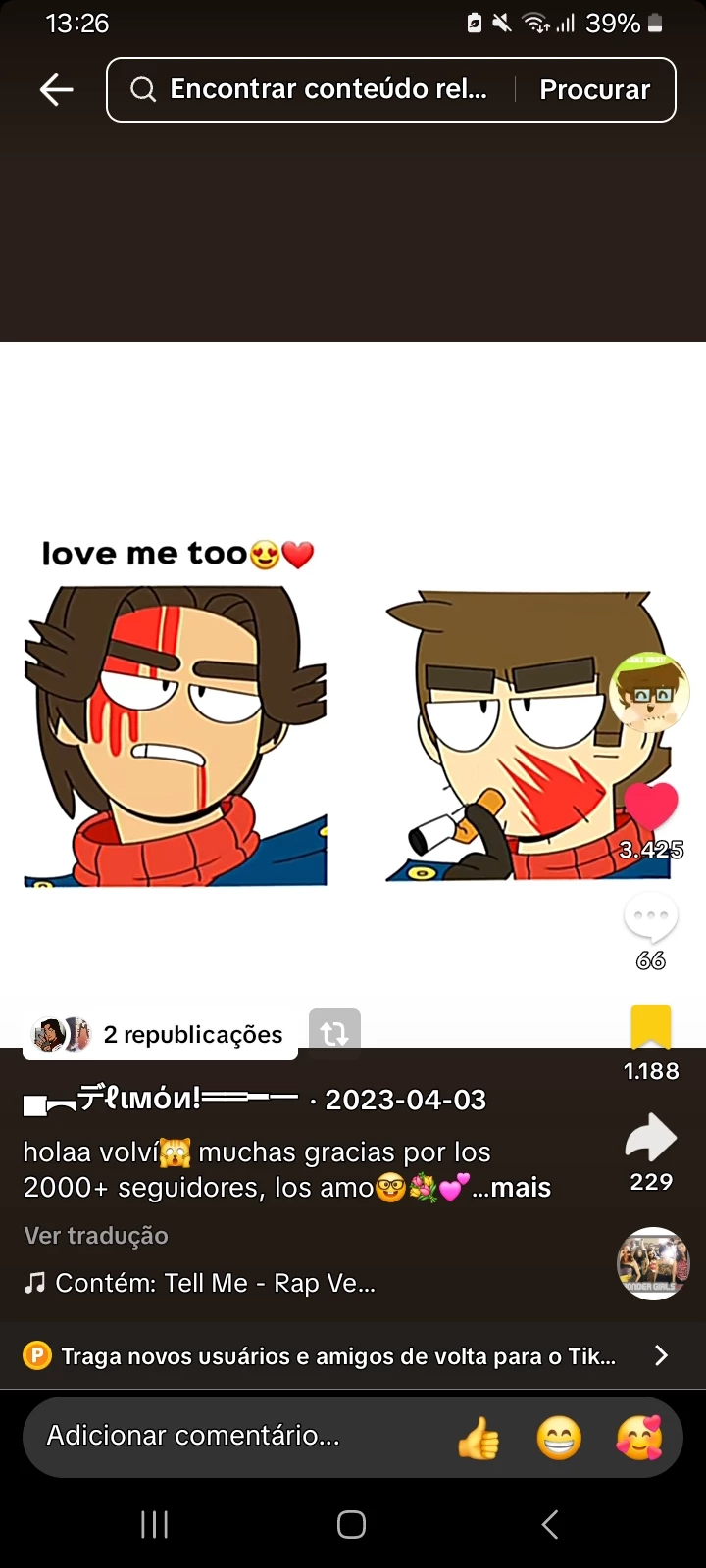Open the spinning sound disc
706x1568 pixels.
(653, 1264)
